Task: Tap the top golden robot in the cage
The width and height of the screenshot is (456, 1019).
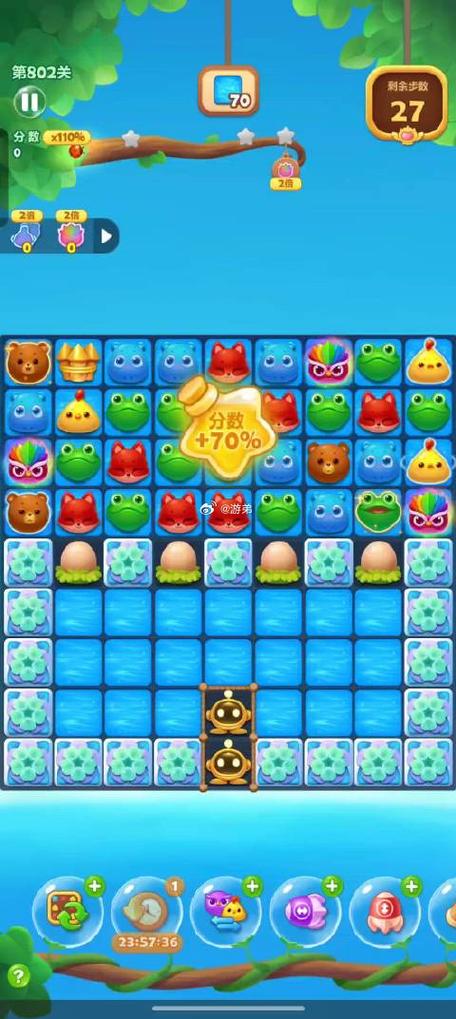Action: pyautogui.click(x=228, y=712)
